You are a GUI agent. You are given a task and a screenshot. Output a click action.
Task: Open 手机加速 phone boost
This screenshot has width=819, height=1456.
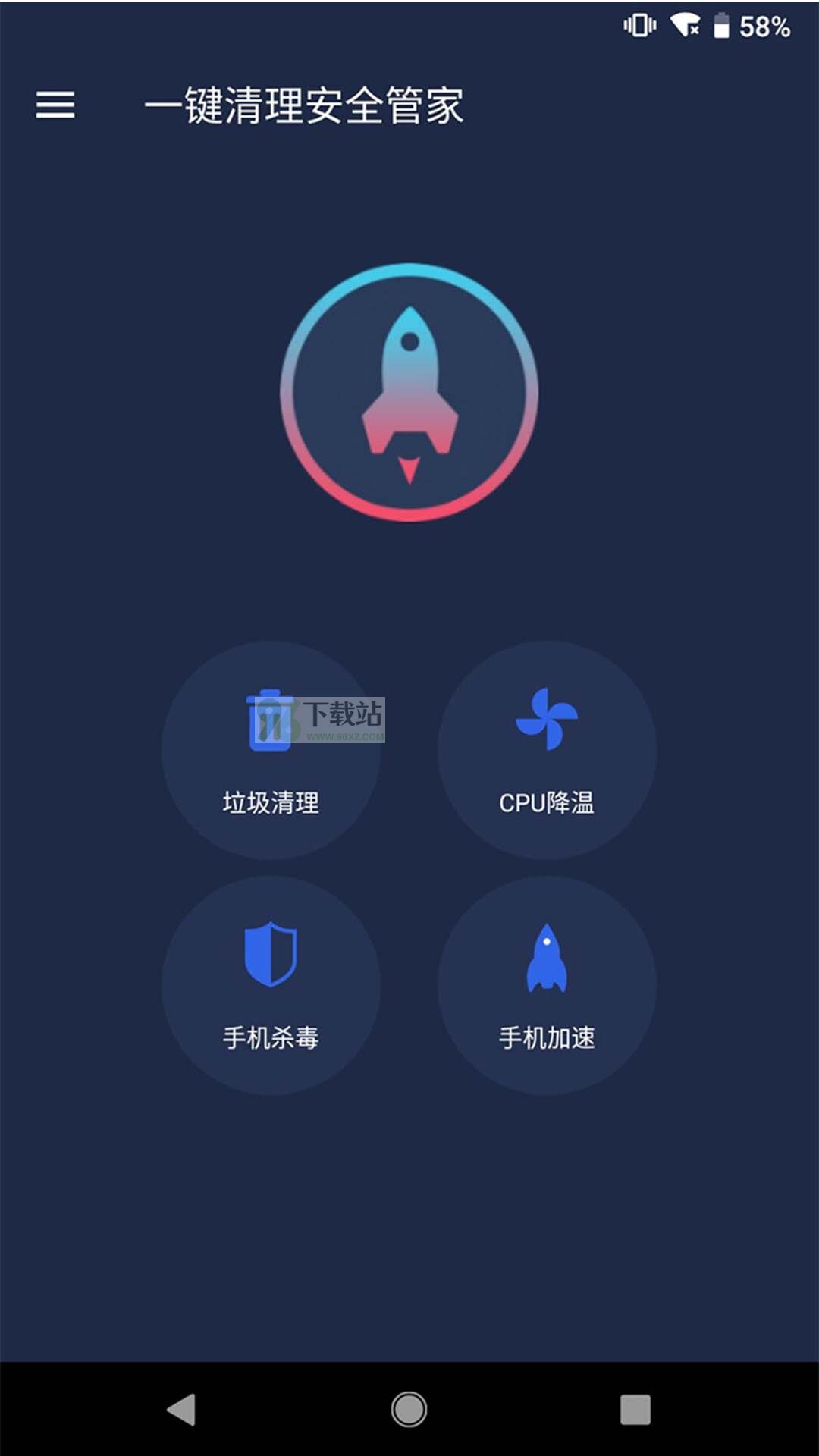[547, 985]
